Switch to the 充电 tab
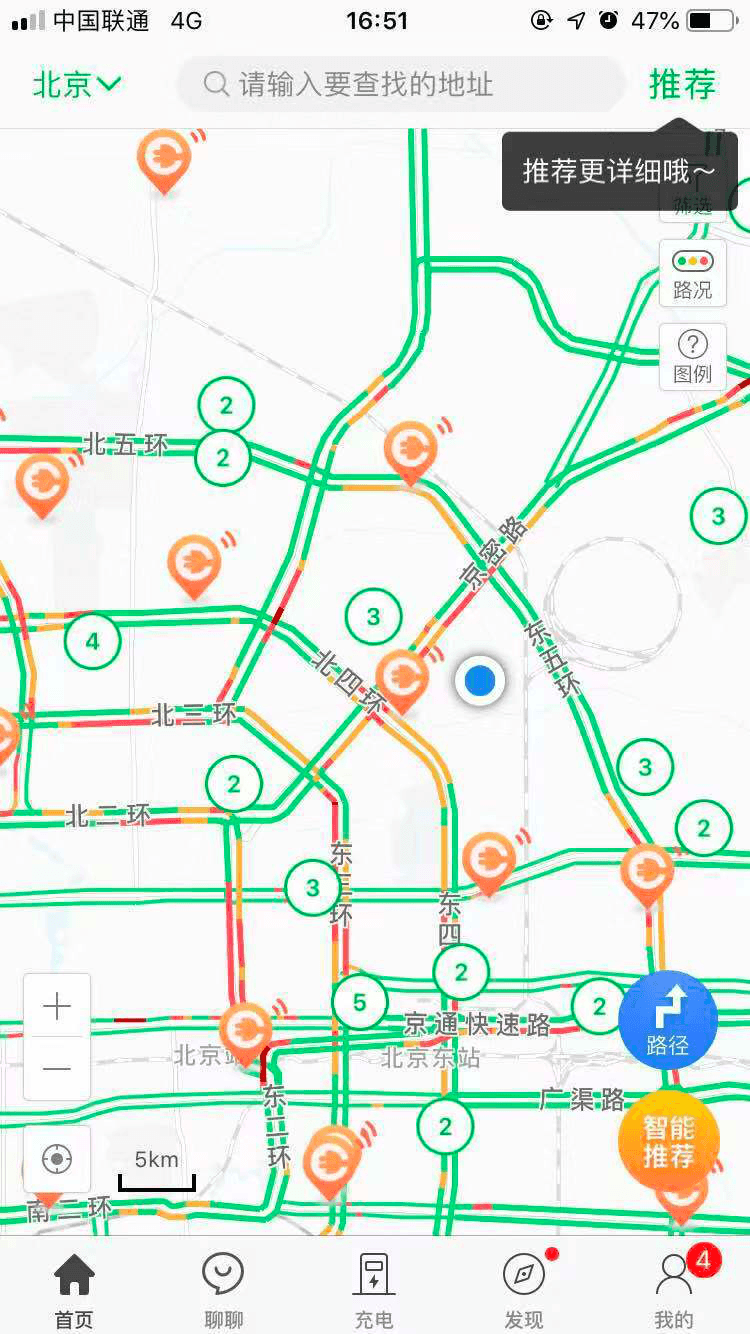This screenshot has height=1334, width=750. 374,1290
